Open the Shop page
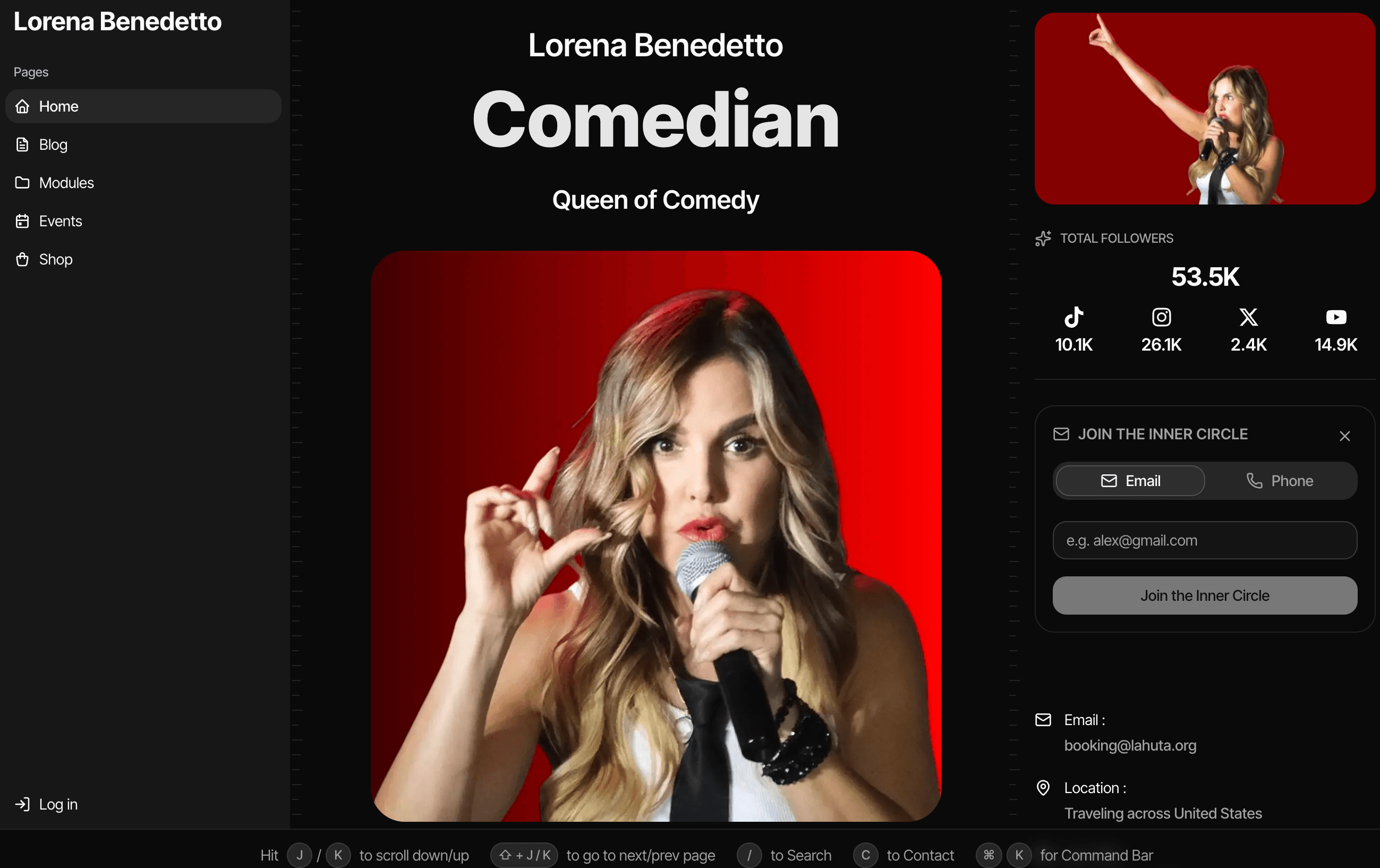This screenshot has height=868, width=1380. click(56, 260)
